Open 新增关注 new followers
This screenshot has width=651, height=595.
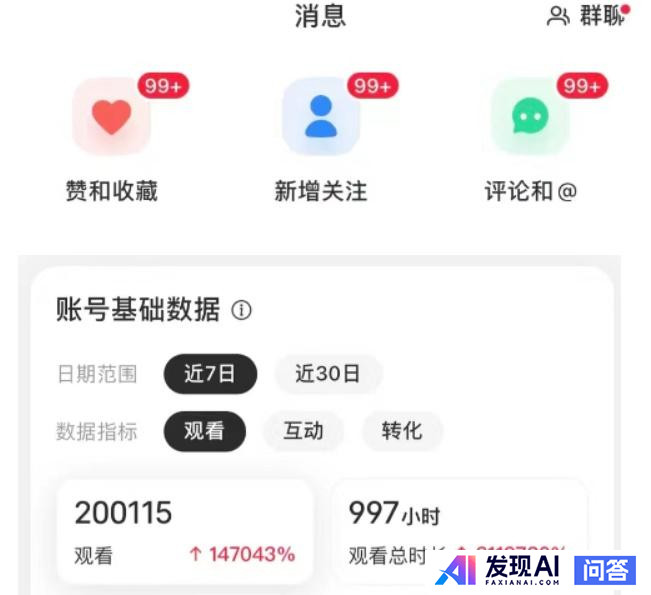click(321, 119)
